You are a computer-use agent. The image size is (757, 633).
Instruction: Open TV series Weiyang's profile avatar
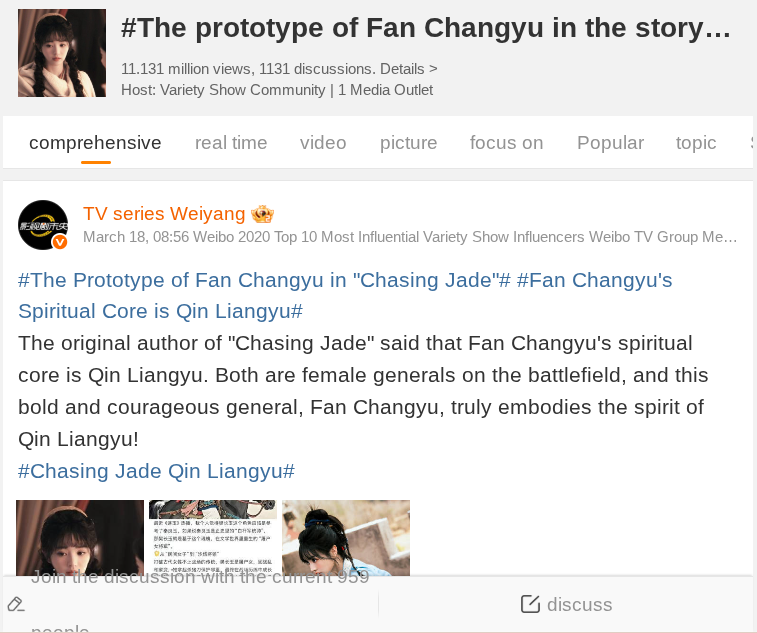click(x=43, y=225)
